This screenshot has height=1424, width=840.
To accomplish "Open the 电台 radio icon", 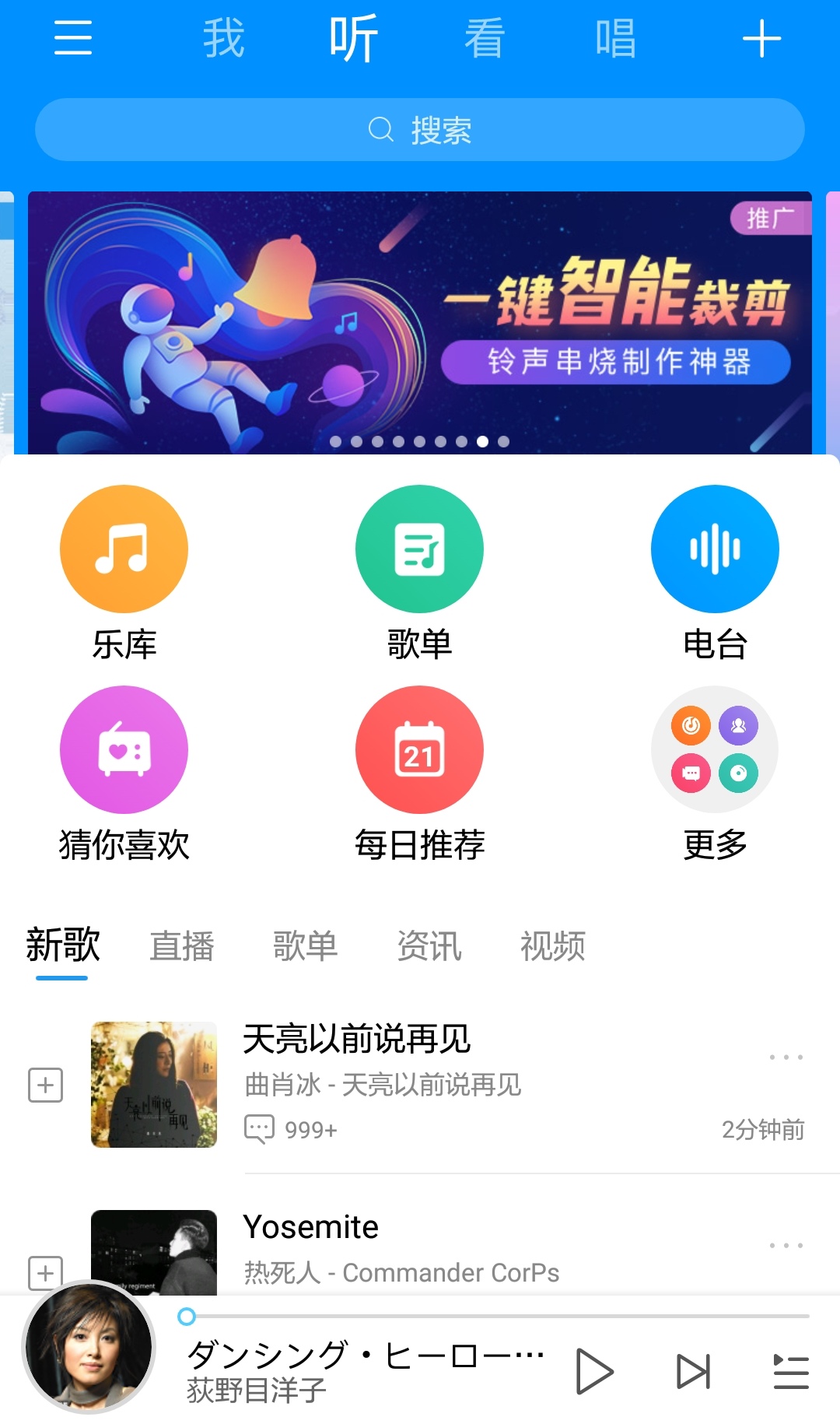I will (x=715, y=548).
